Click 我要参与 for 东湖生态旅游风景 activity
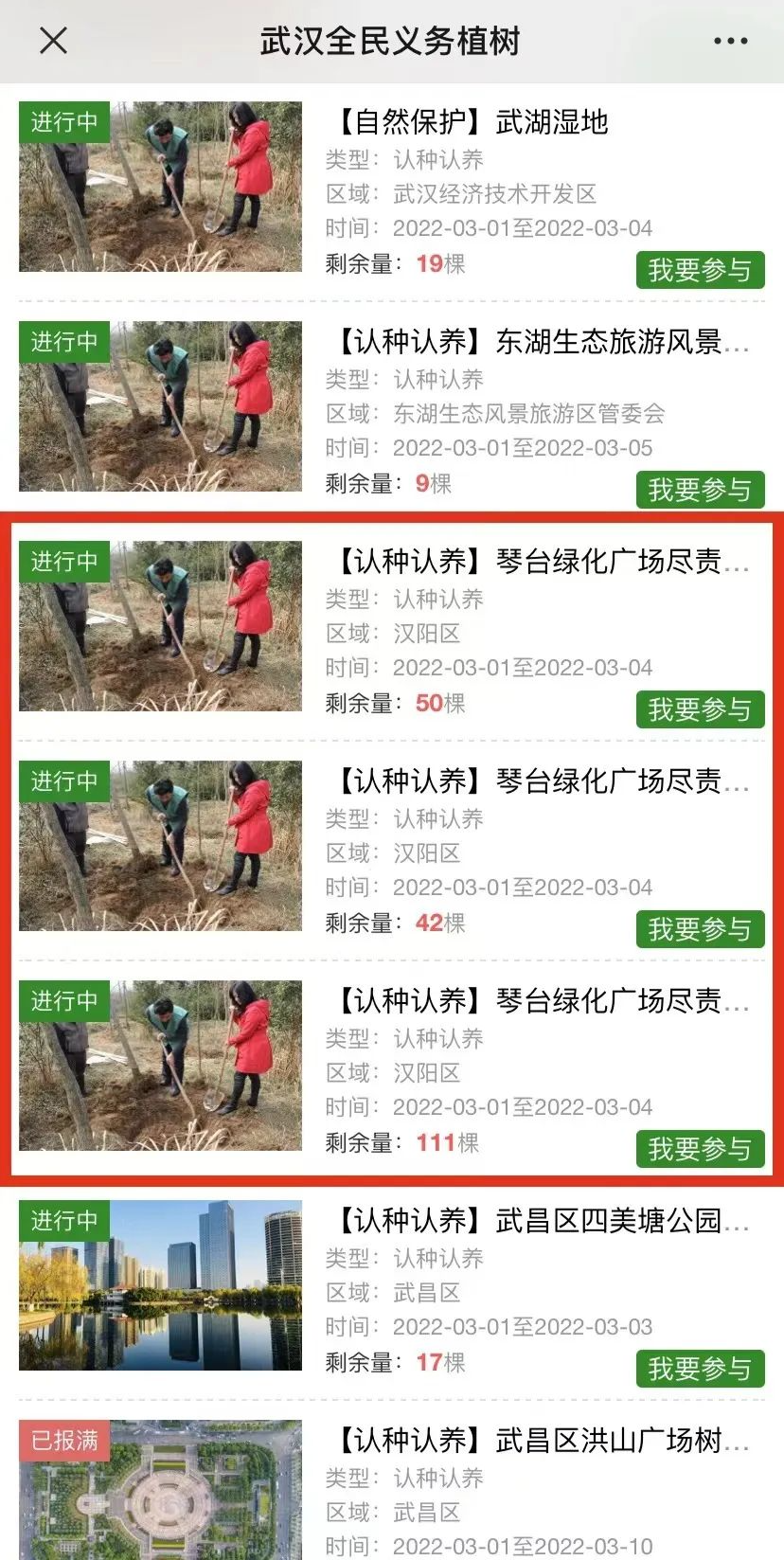This screenshot has width=784, height=1560. (x=701, y=491)
